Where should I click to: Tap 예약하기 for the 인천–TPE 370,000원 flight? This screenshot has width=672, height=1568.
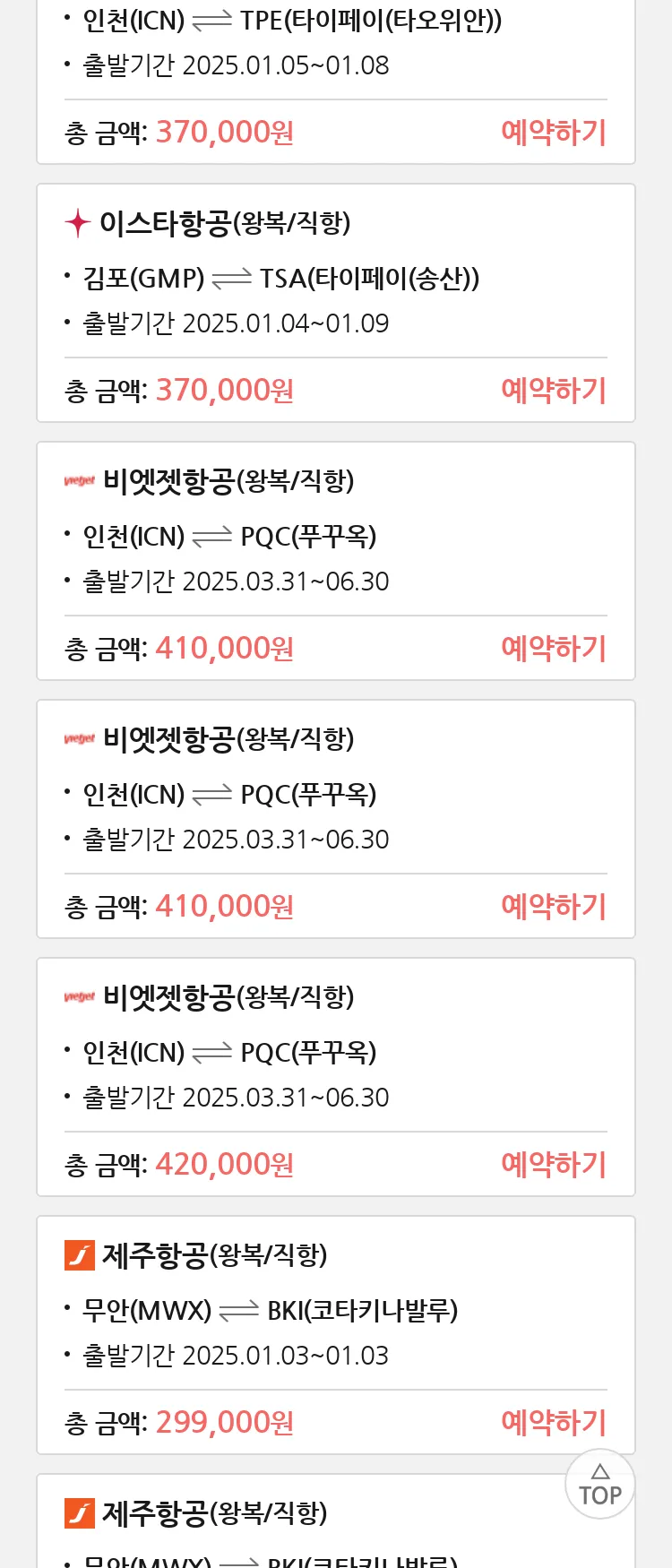[554, 133]
